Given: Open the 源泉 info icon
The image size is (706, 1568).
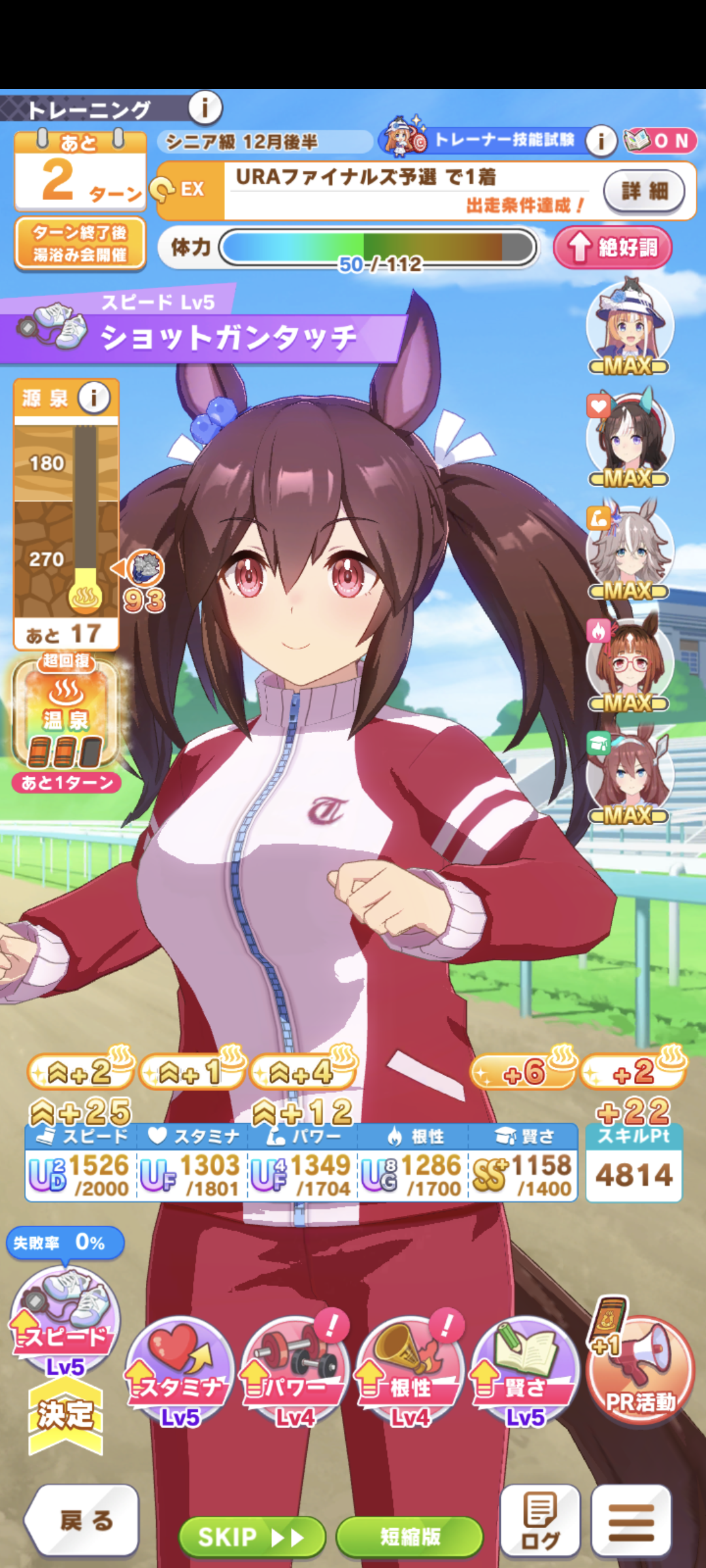Looking at the screenshot, I should [94, 397].
